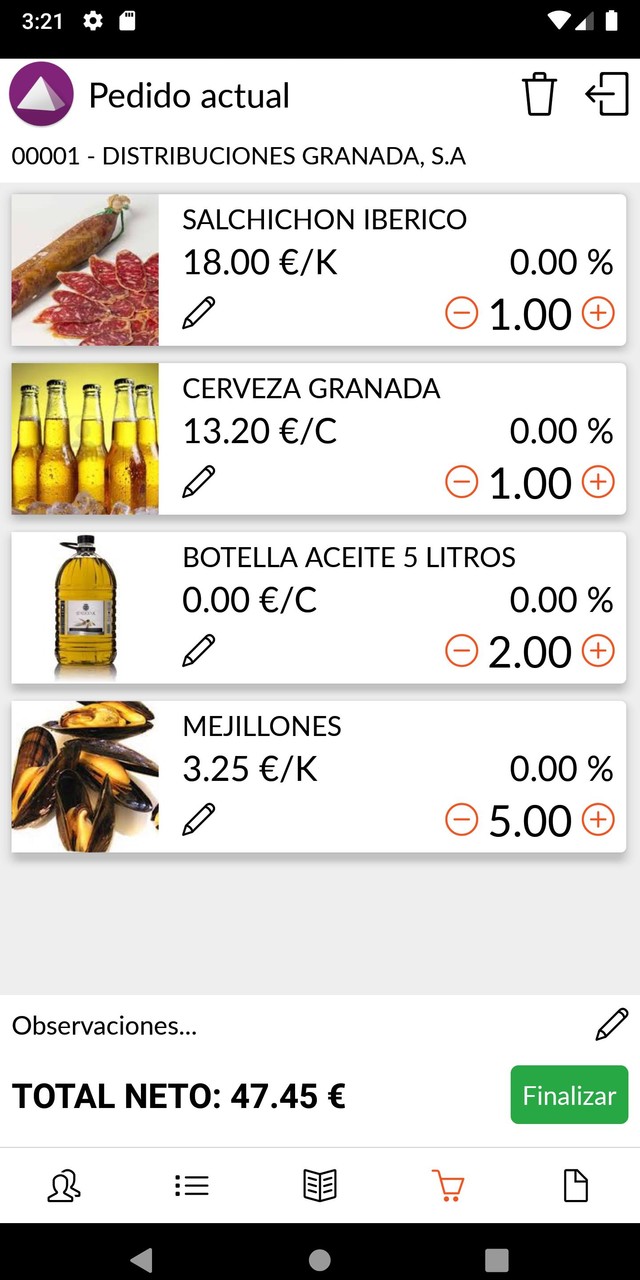
Task: Delete the current order with trash icon
Action: pyautogui.click(x=539, y=95)
